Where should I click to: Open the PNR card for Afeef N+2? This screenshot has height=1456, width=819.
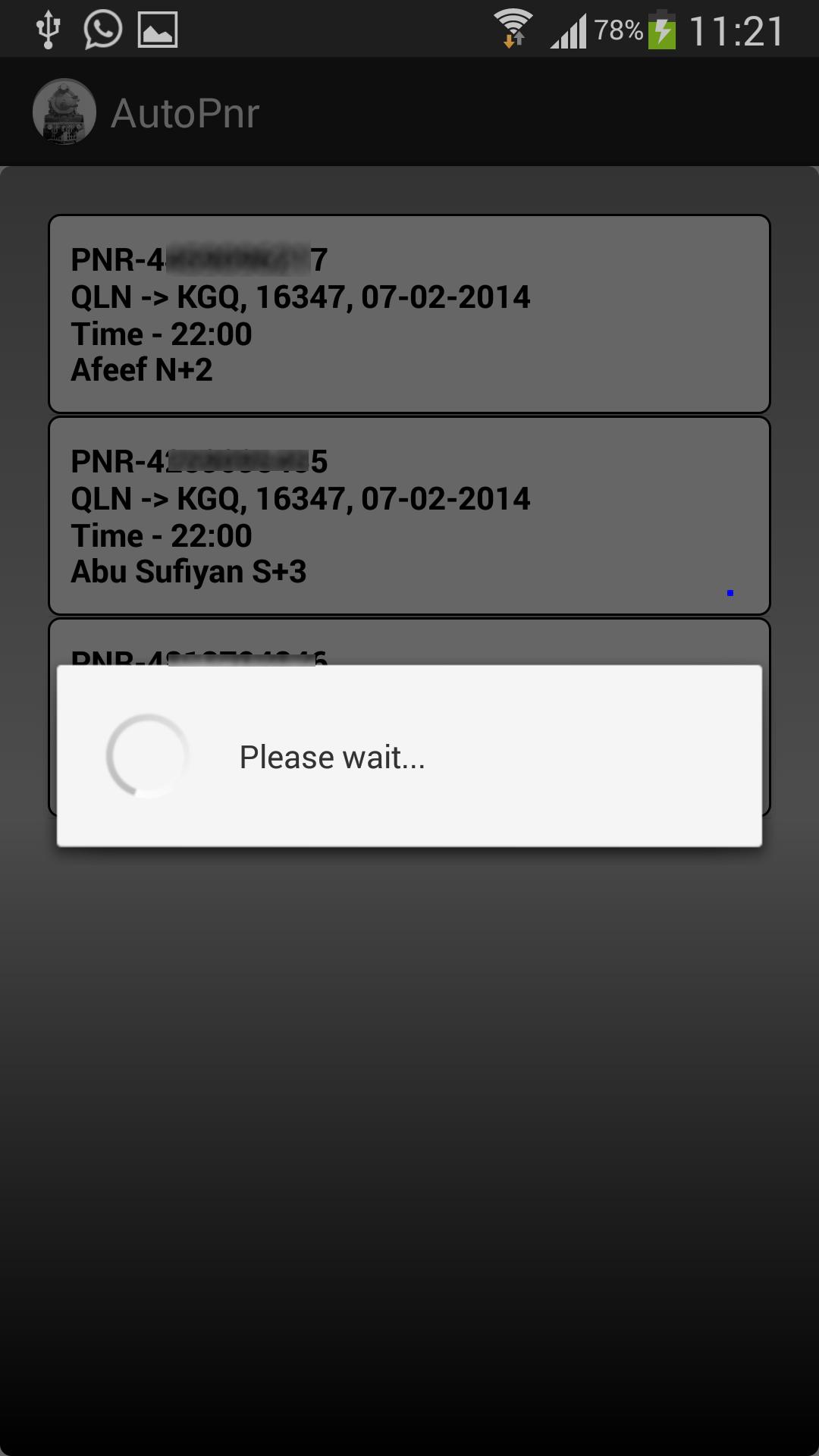(x=409, y=314)
